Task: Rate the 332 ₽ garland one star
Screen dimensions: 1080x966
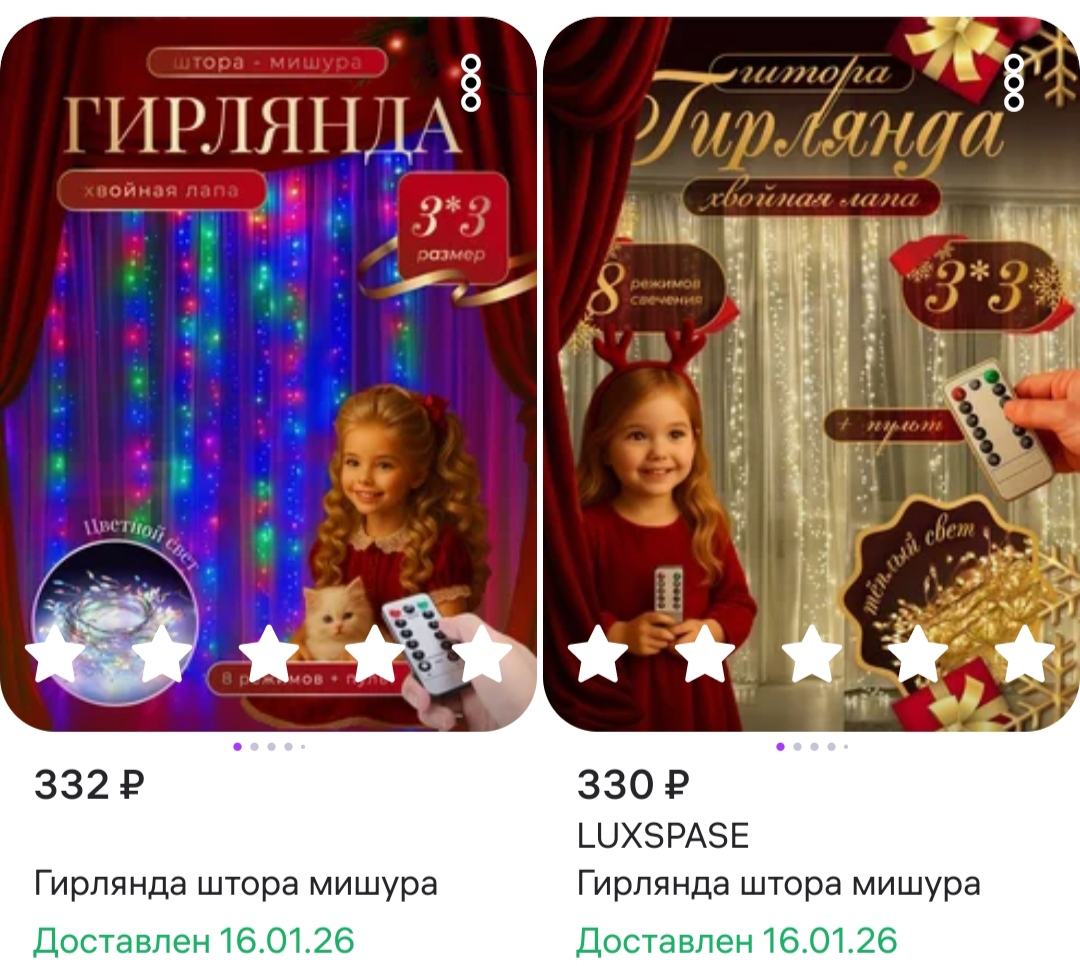Action: pyautogui.click(x=54, y=654)
